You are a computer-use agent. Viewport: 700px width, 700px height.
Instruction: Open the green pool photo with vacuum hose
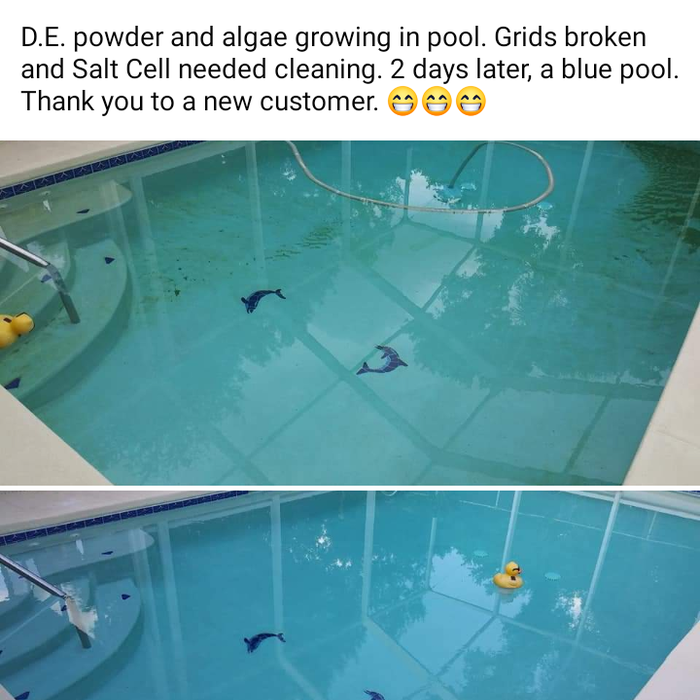click(x=350, y=312)
